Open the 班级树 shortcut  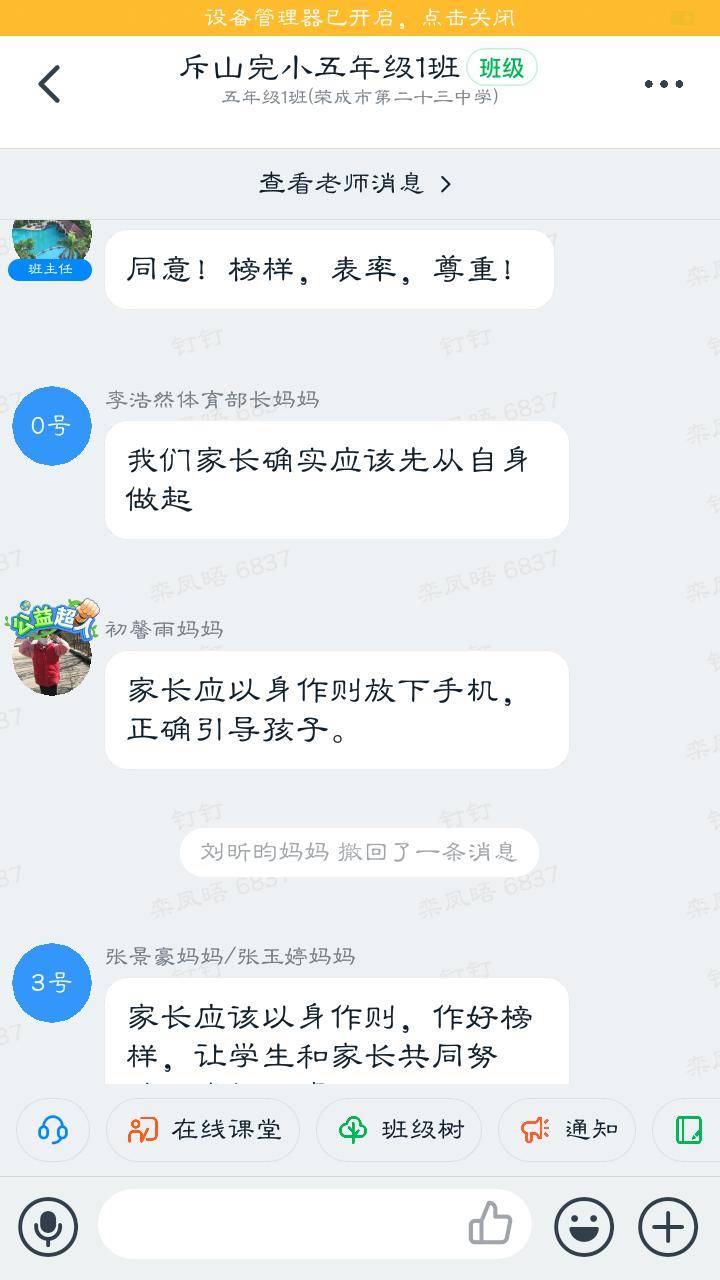tap(399, 1130)
